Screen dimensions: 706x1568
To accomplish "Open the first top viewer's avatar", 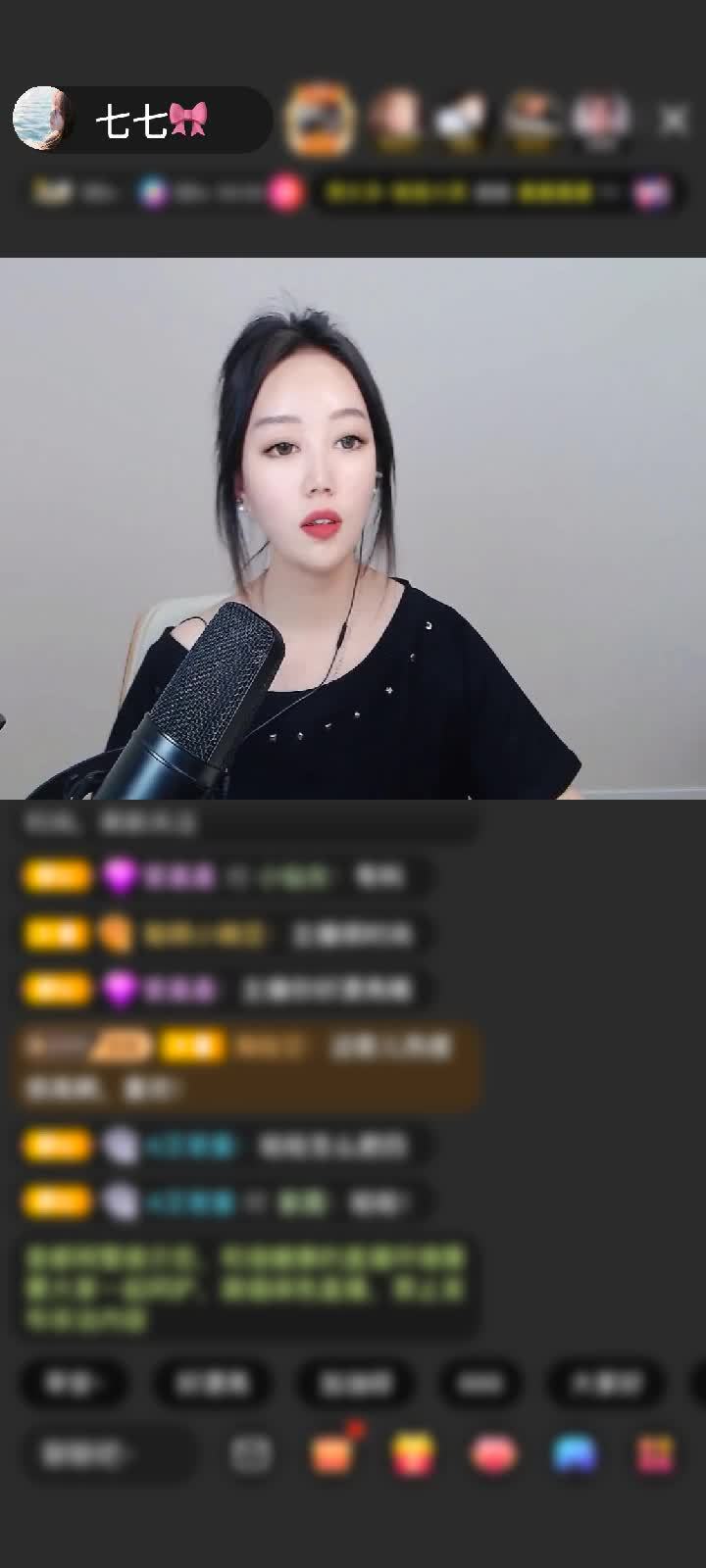I will pyautogui.click(x=318, y=121).
